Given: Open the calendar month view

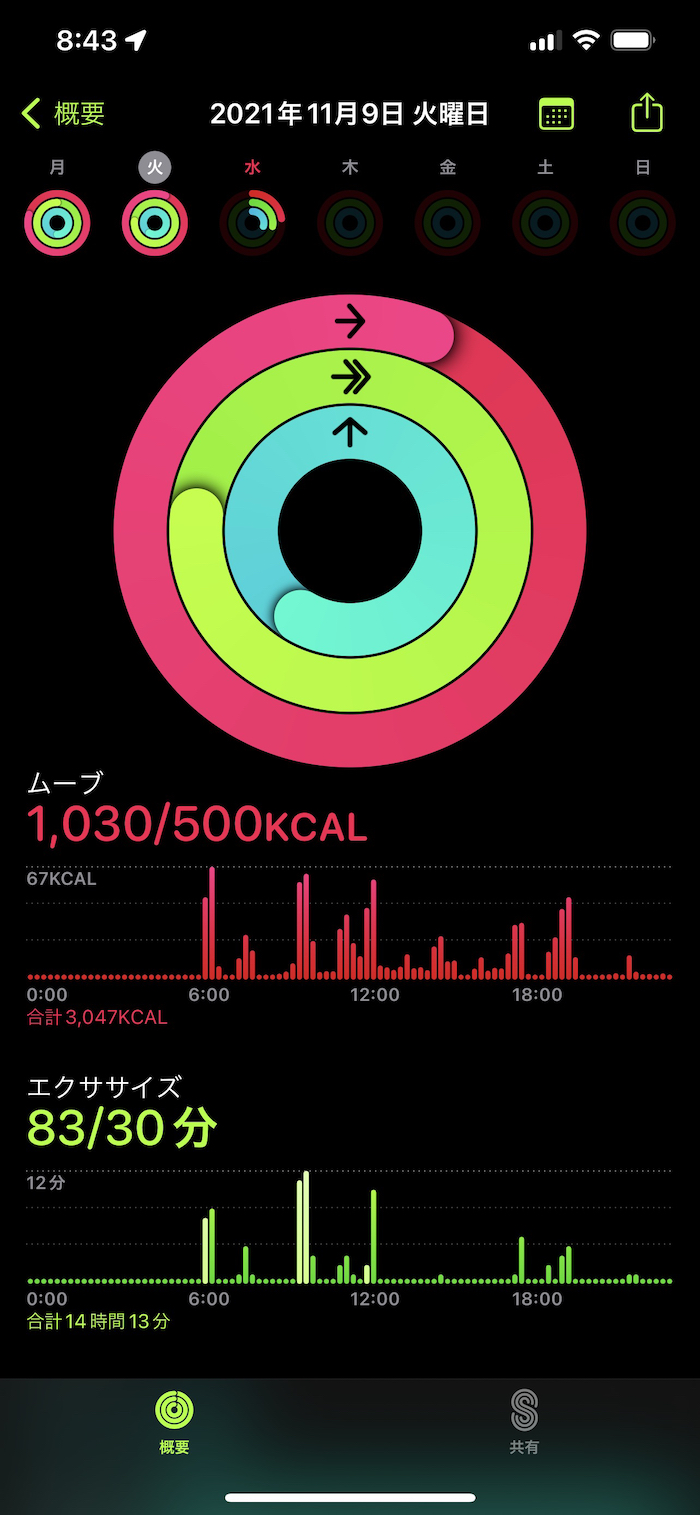Looking at the screenshot, I should (556, 114).
